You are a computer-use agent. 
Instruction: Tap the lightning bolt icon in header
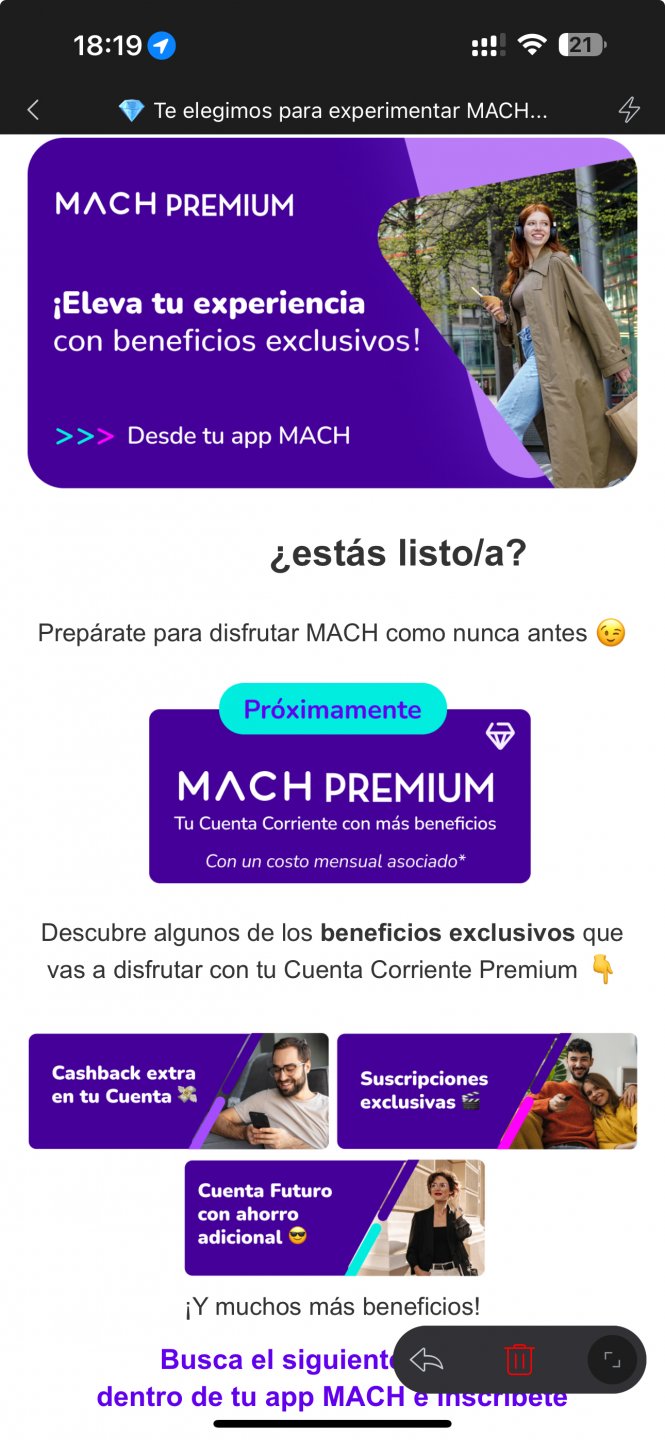629,110
